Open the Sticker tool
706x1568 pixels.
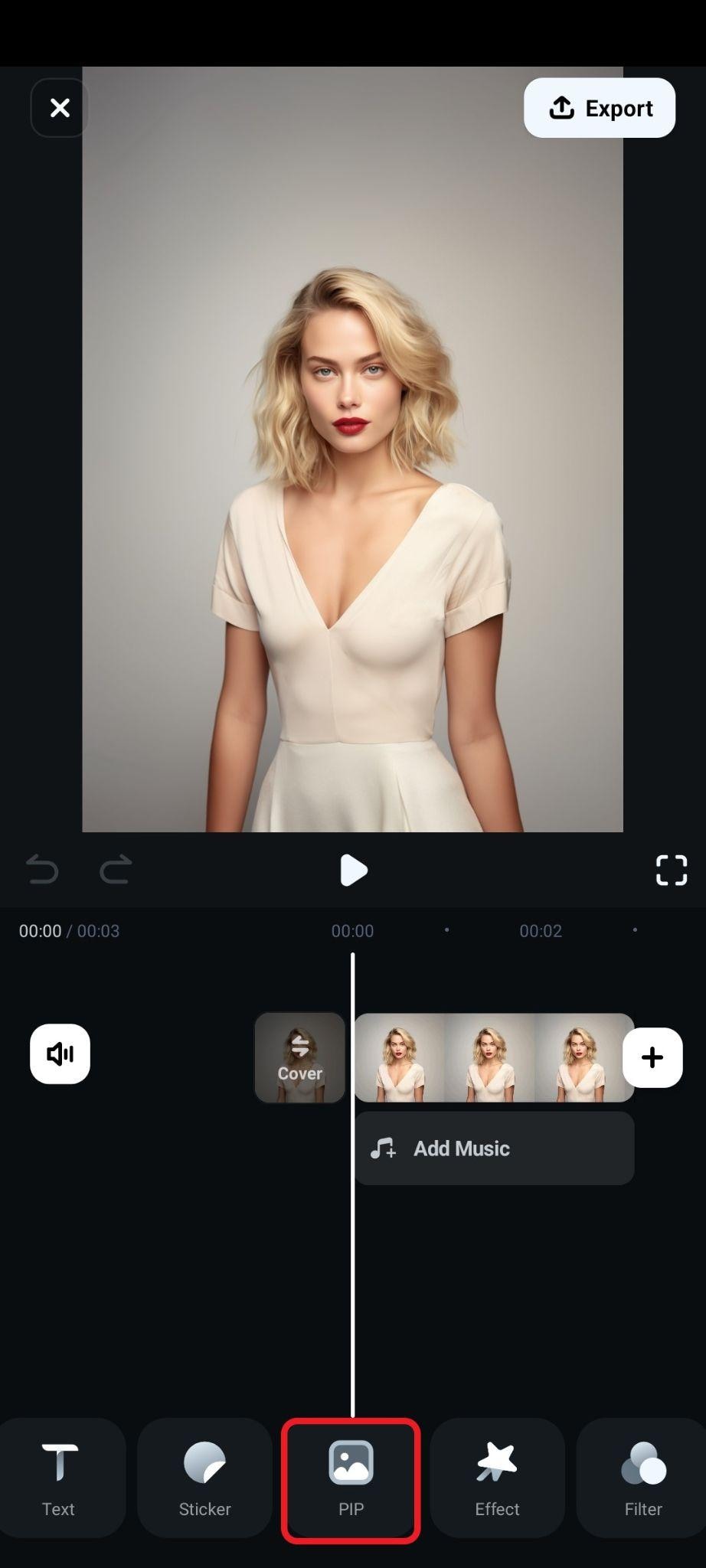pyautogui.click(x=204, y=1478)
